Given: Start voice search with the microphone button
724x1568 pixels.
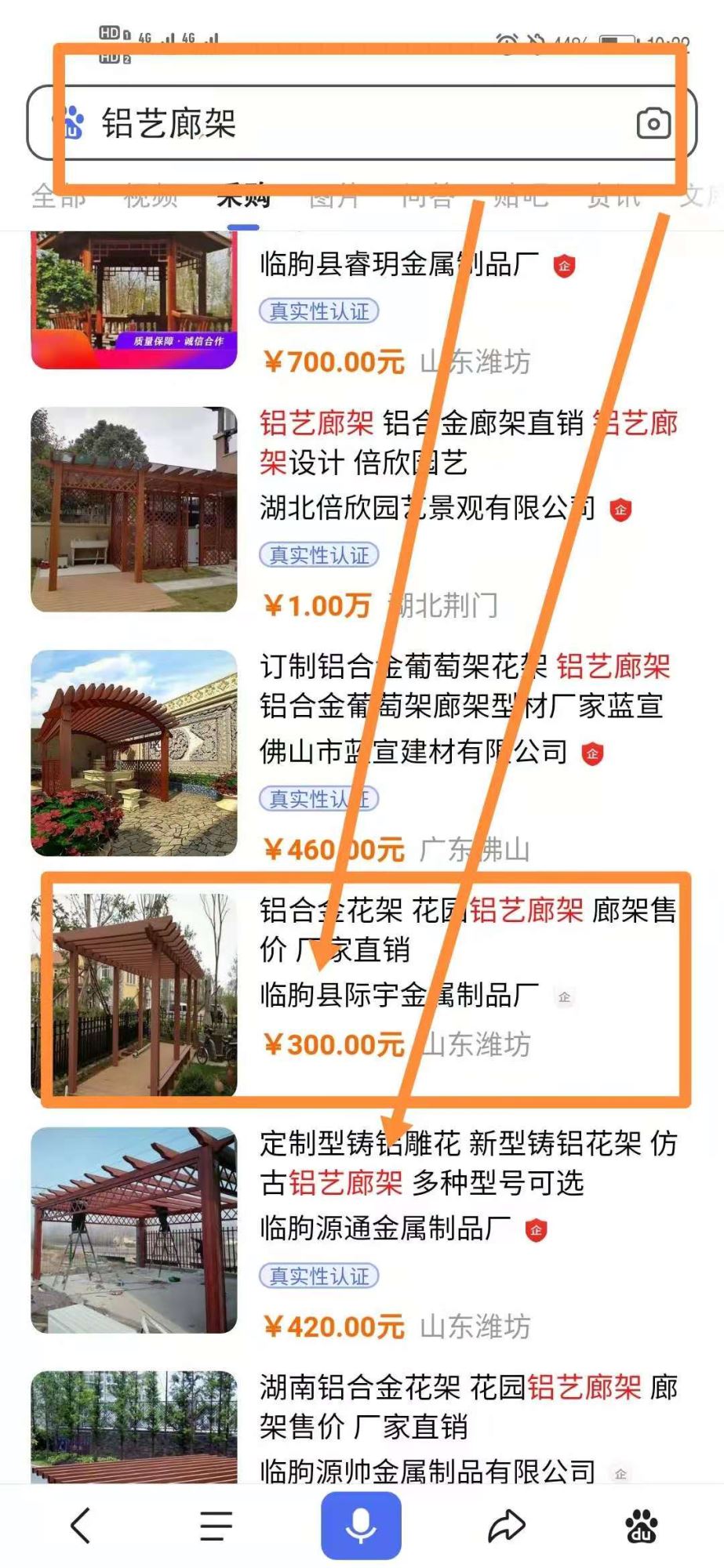Looking at the screenshot, I should tap(361, 1525).
